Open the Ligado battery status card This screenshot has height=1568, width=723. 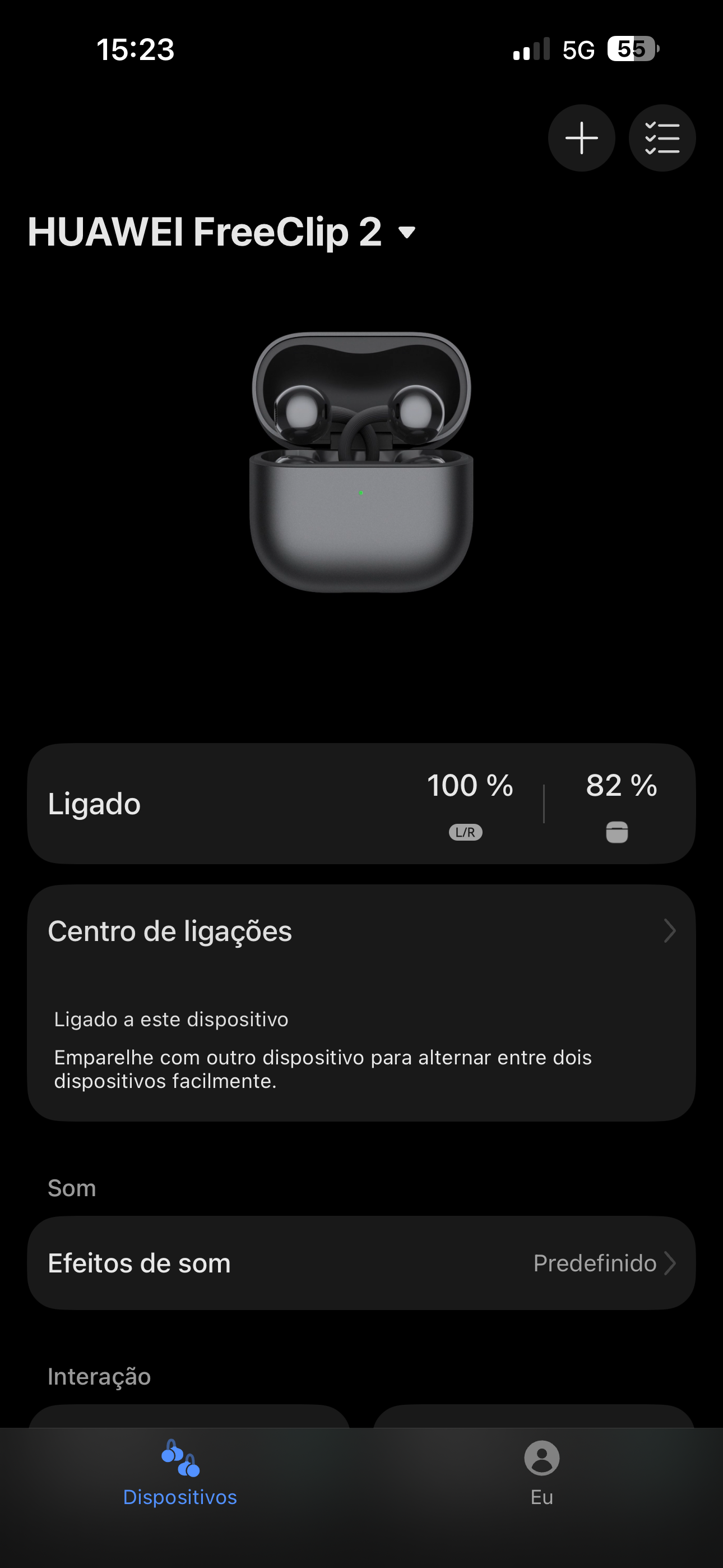[x=361, y=804]
